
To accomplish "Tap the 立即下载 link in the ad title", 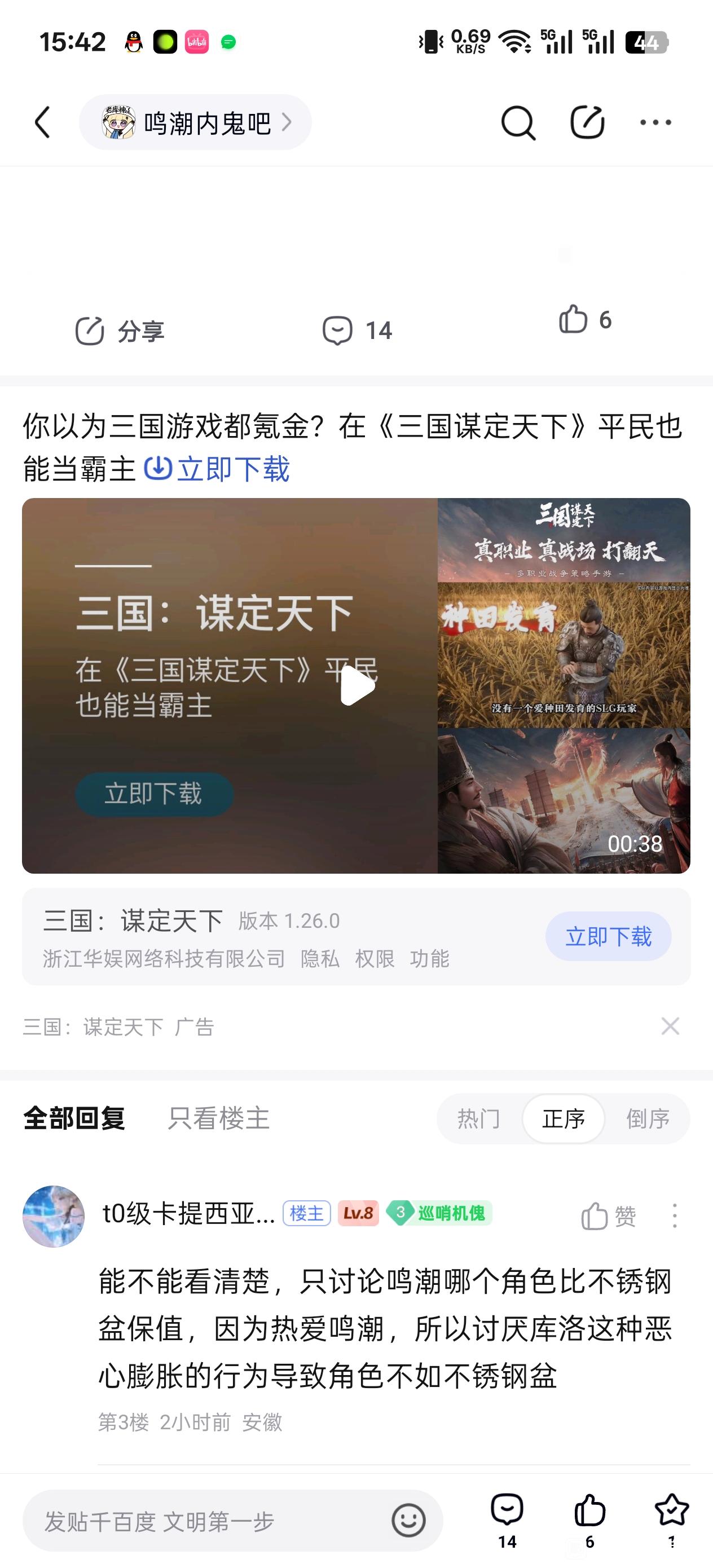I will [217, 469].
